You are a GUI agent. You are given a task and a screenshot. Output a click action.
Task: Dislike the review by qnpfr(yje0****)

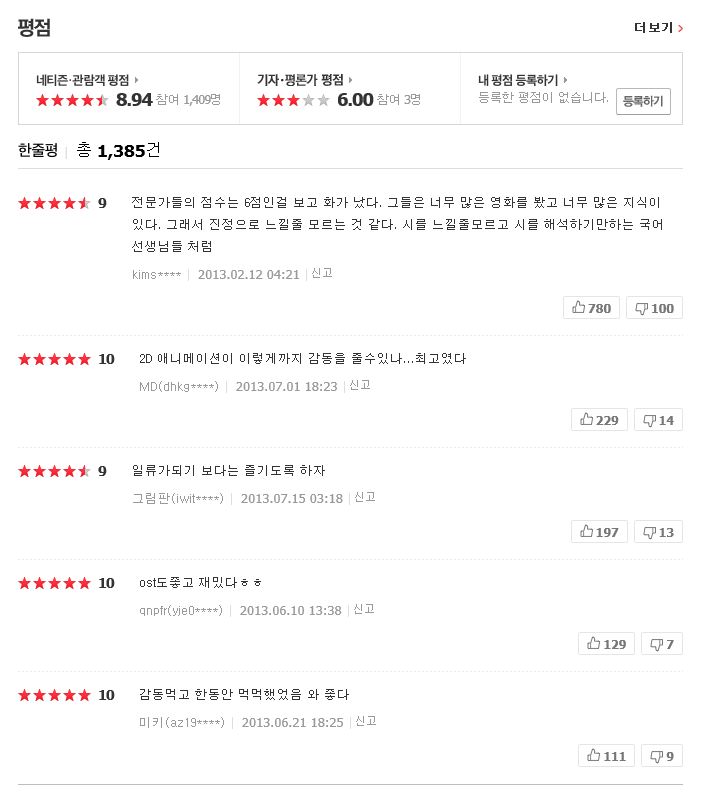pos(661,644)
